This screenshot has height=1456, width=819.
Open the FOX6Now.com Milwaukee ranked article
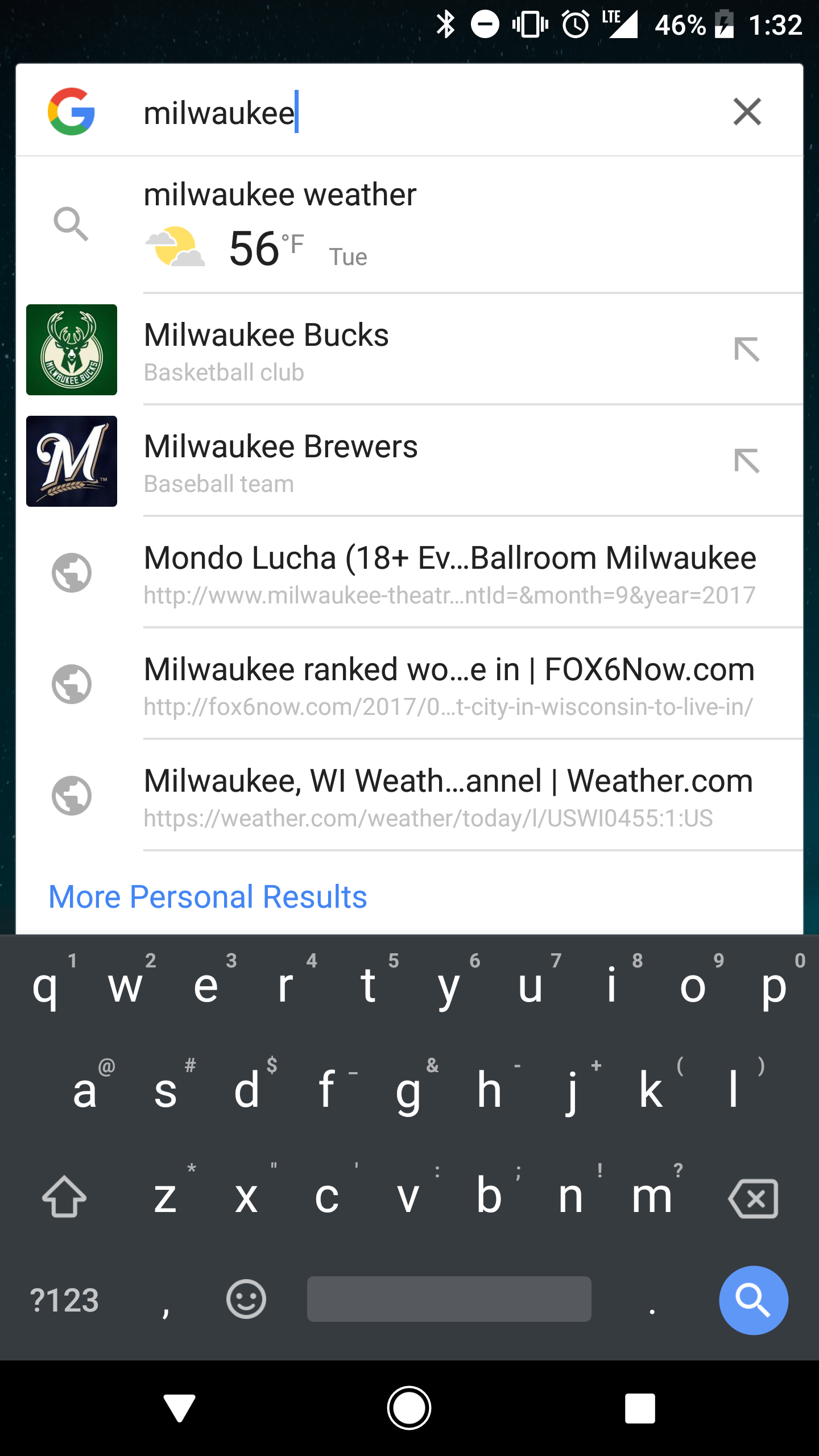tap(409, 684)
